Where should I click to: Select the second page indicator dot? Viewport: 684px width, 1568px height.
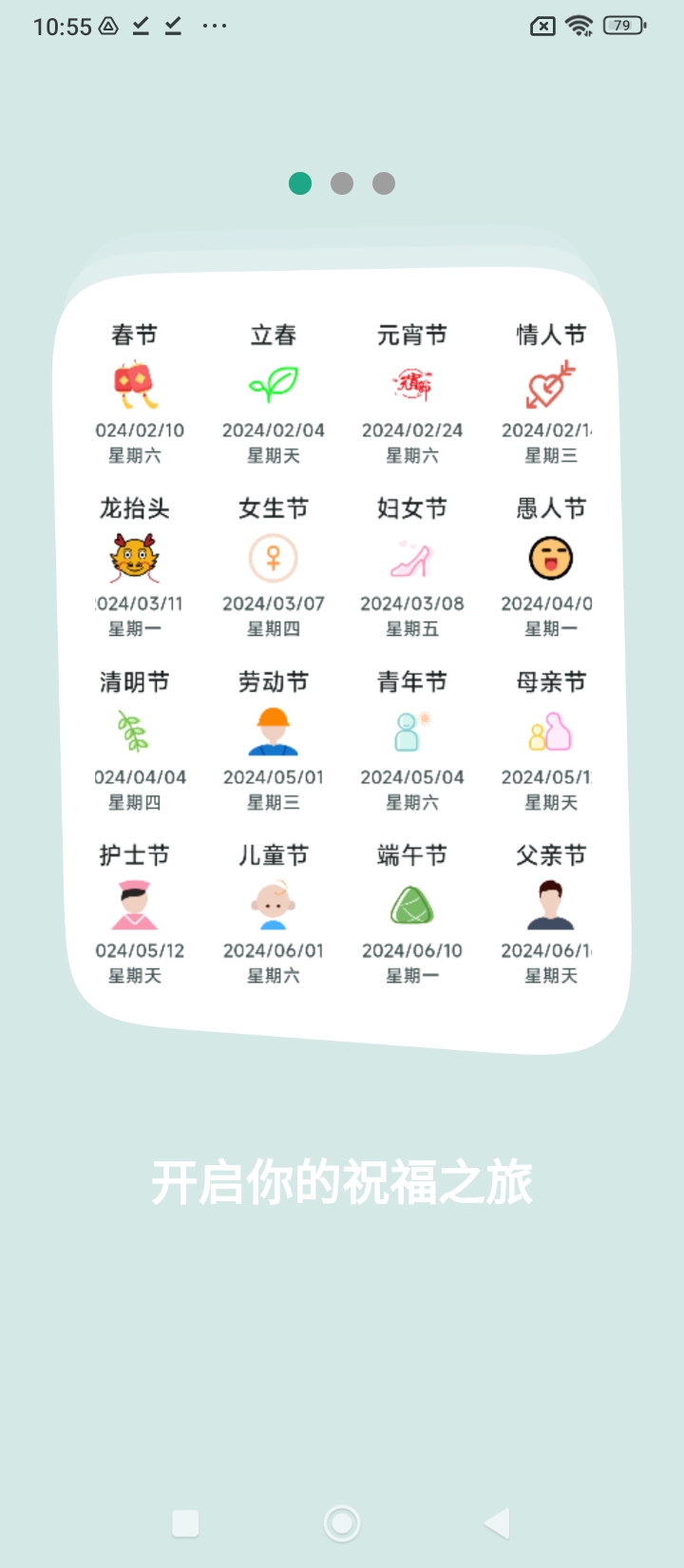pos(342,183)
